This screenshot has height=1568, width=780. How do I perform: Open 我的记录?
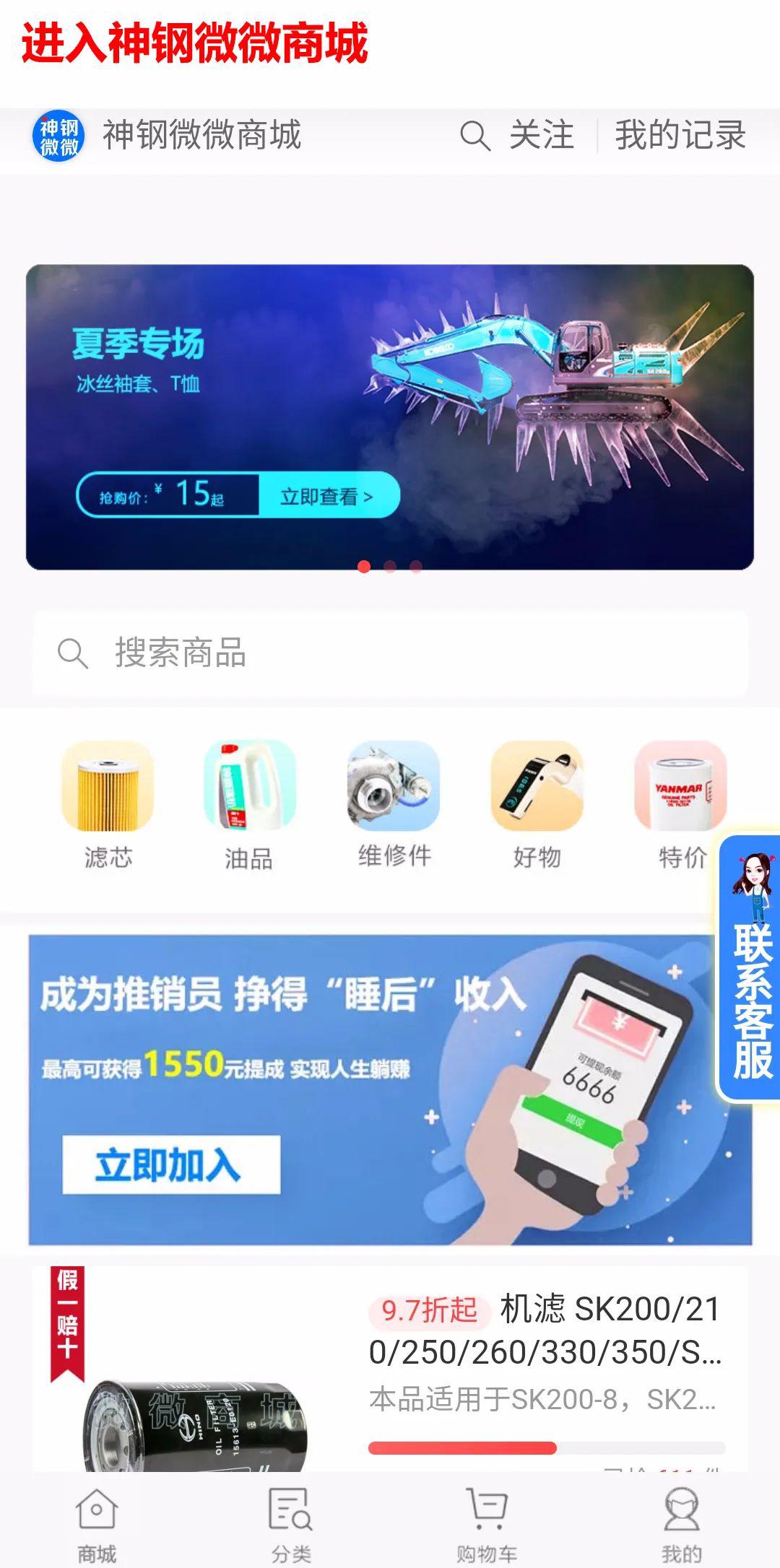[x=680, y=135]
